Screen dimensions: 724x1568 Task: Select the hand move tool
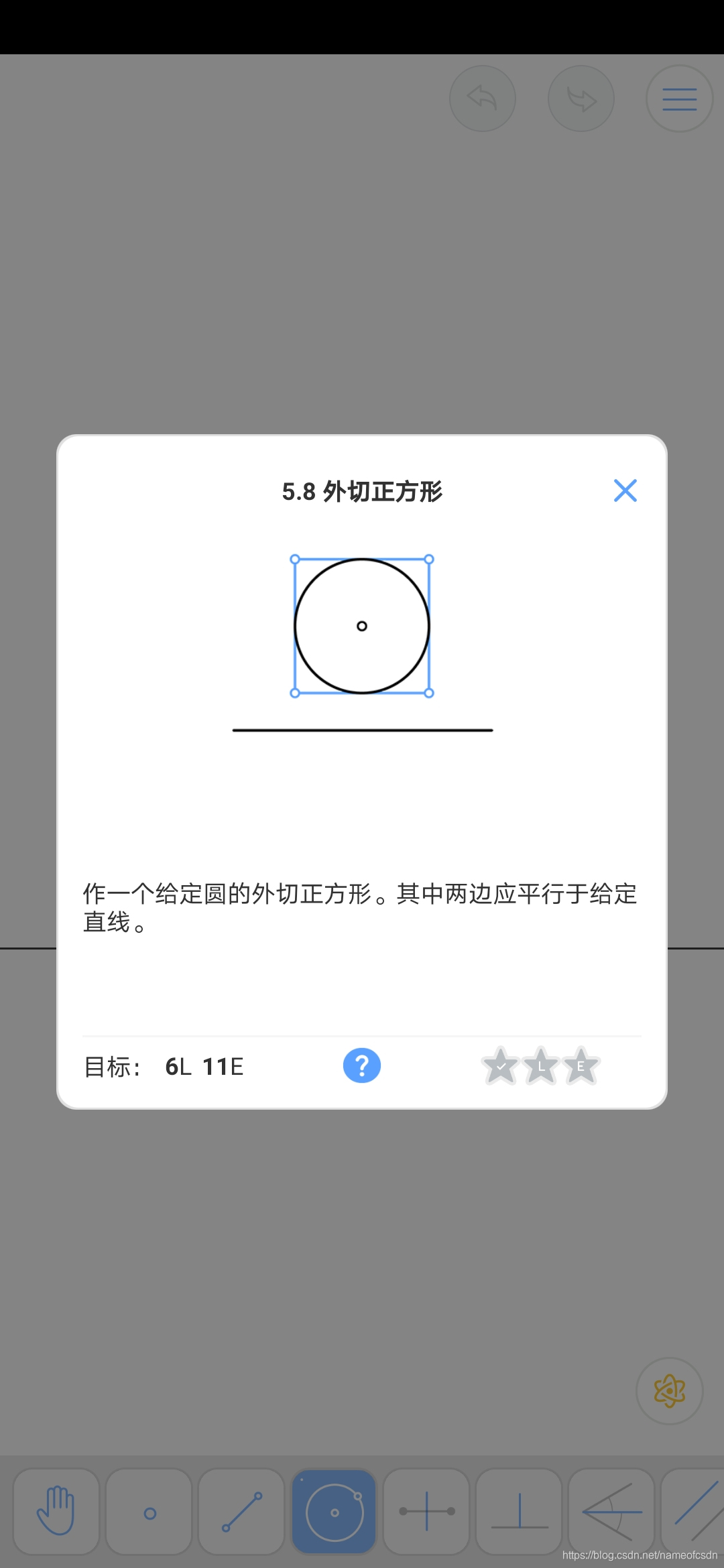point(56,1512)
